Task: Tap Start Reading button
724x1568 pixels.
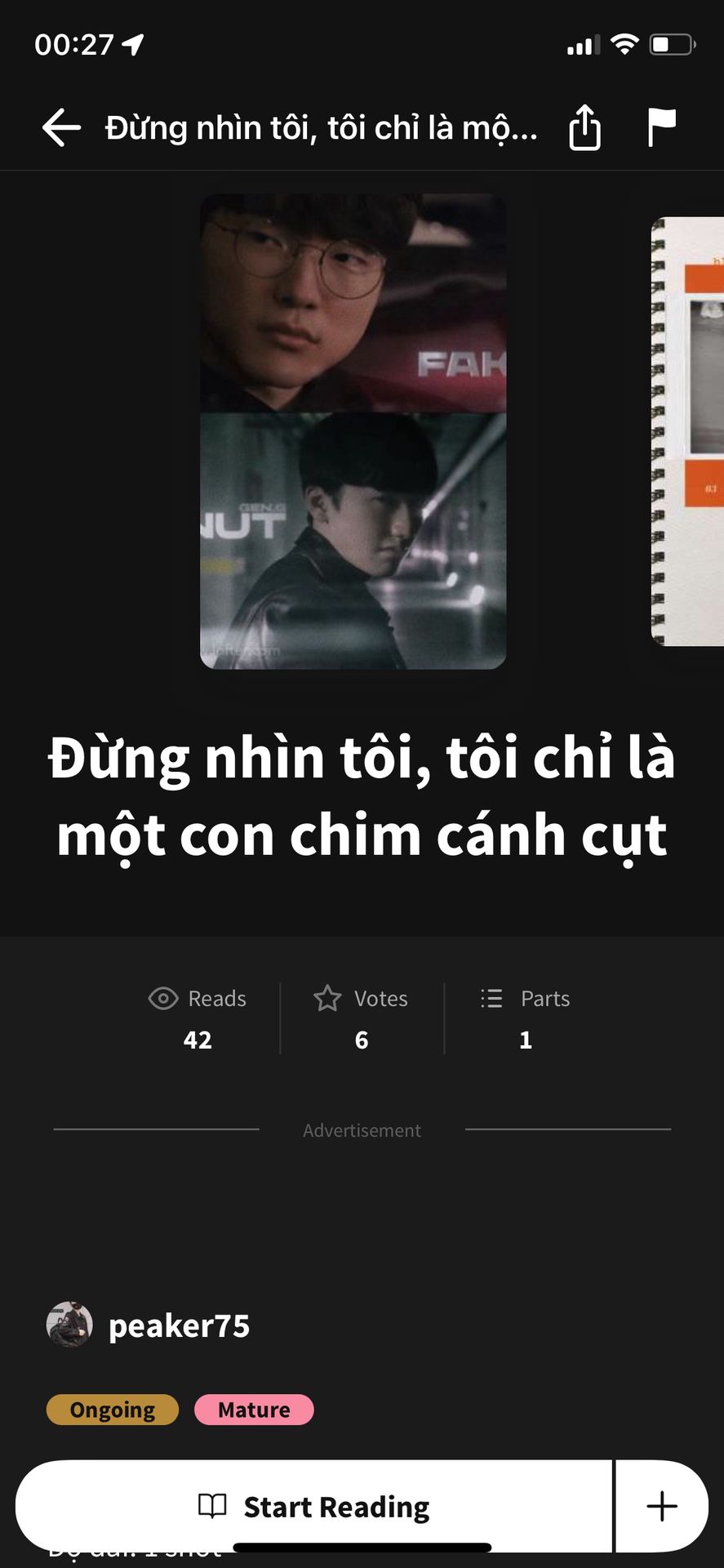Action: tap(314, 1507)
